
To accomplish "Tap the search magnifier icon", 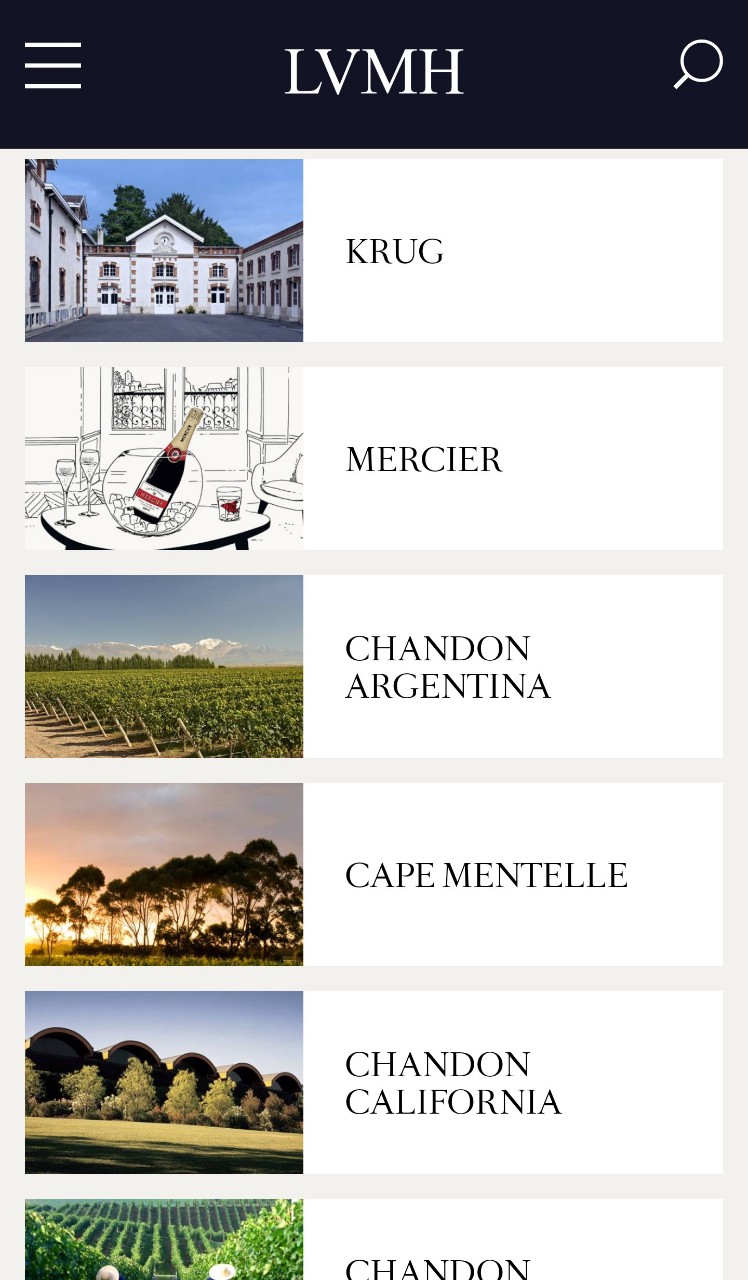I will point(697,65).
